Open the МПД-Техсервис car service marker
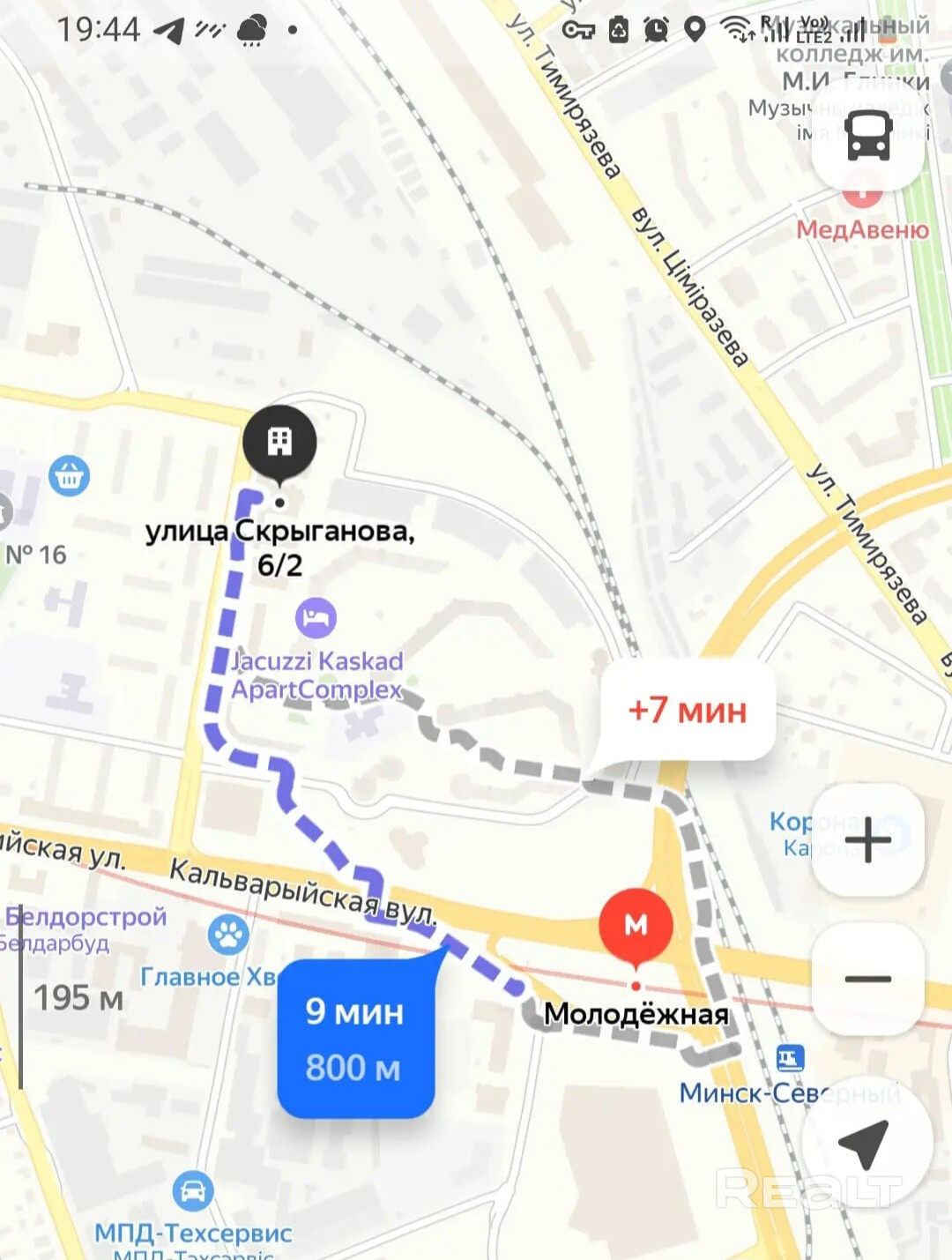952x1260 pixels. [193, 1191]
